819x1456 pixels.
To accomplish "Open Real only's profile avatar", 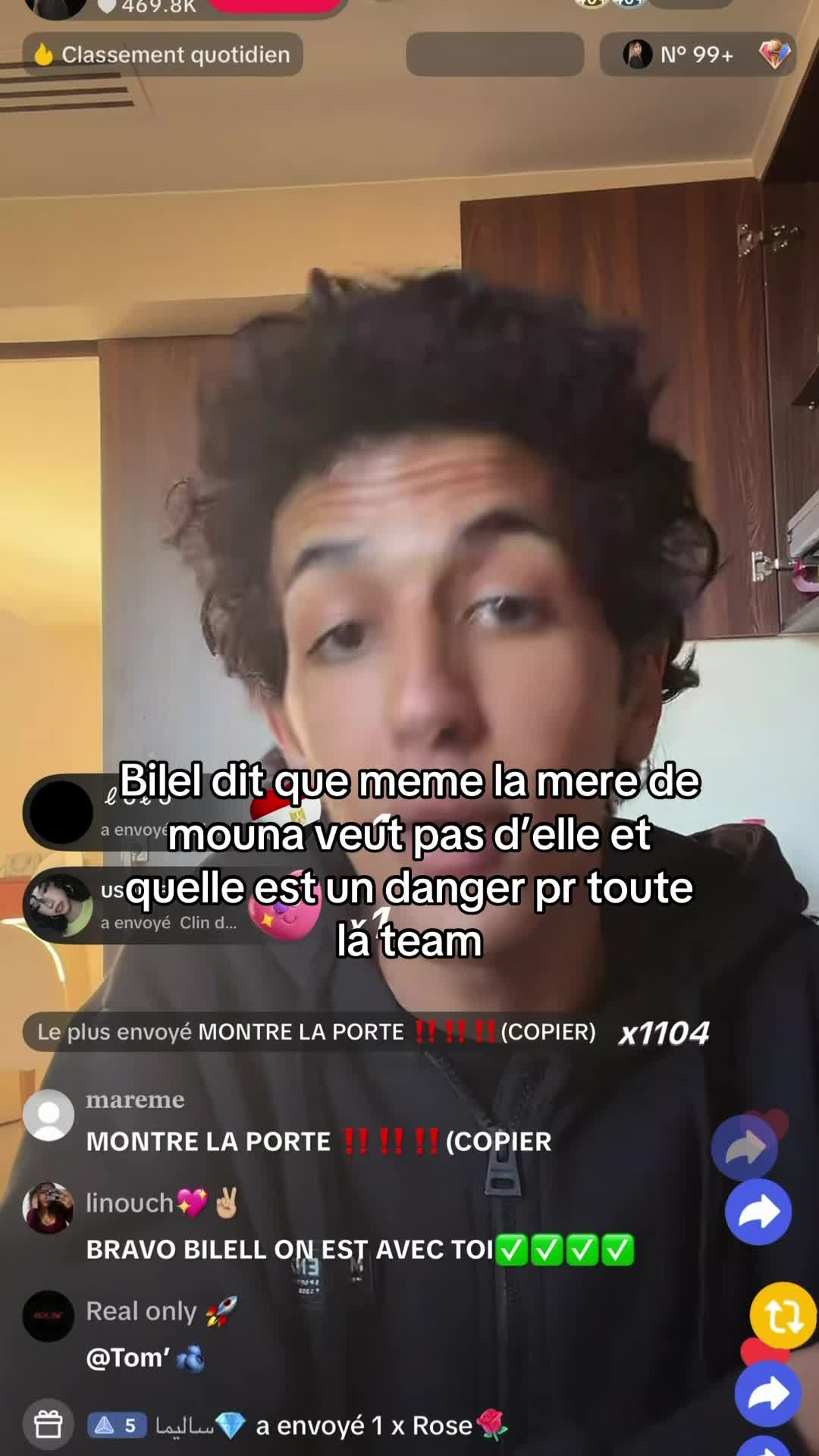I will click(x=49, y=1316).
